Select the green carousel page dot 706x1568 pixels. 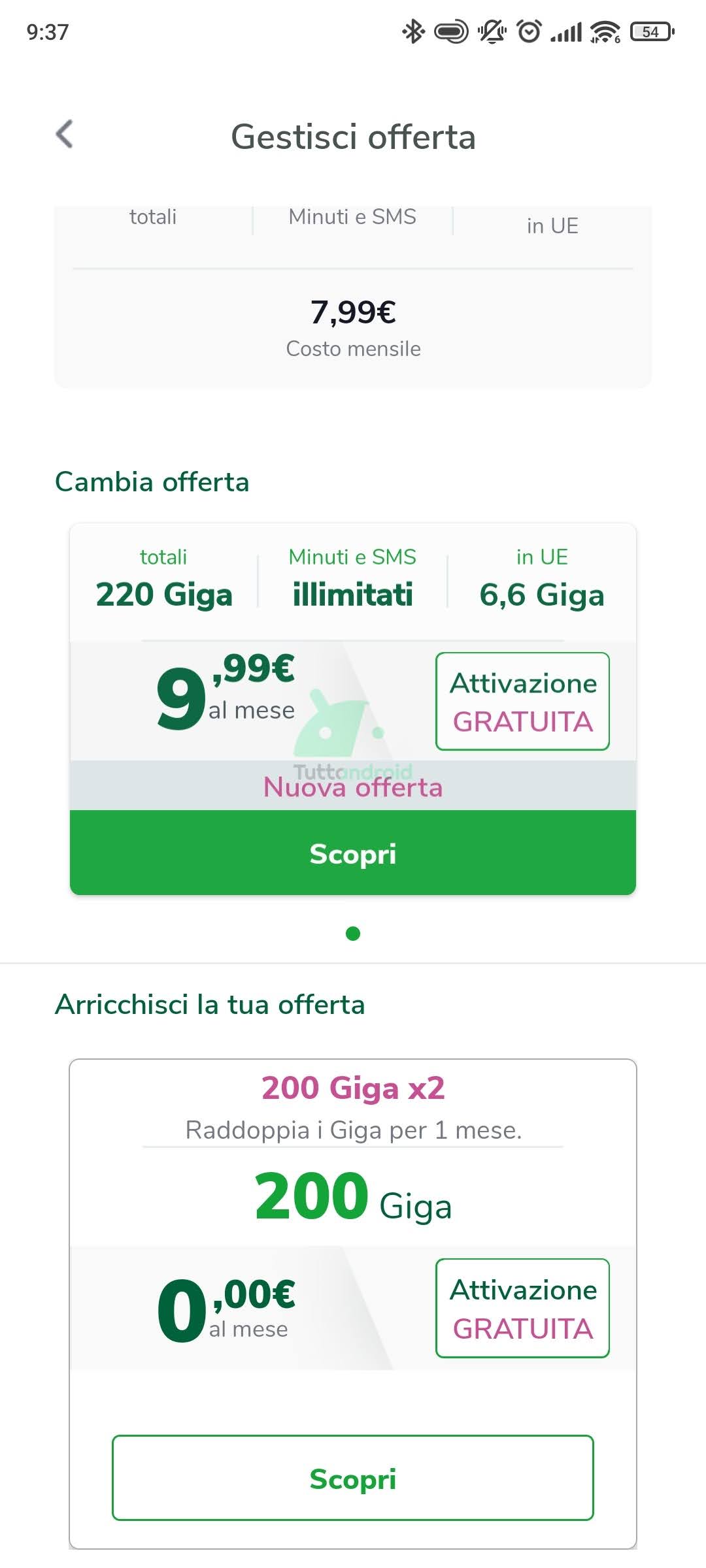[353, 934]
